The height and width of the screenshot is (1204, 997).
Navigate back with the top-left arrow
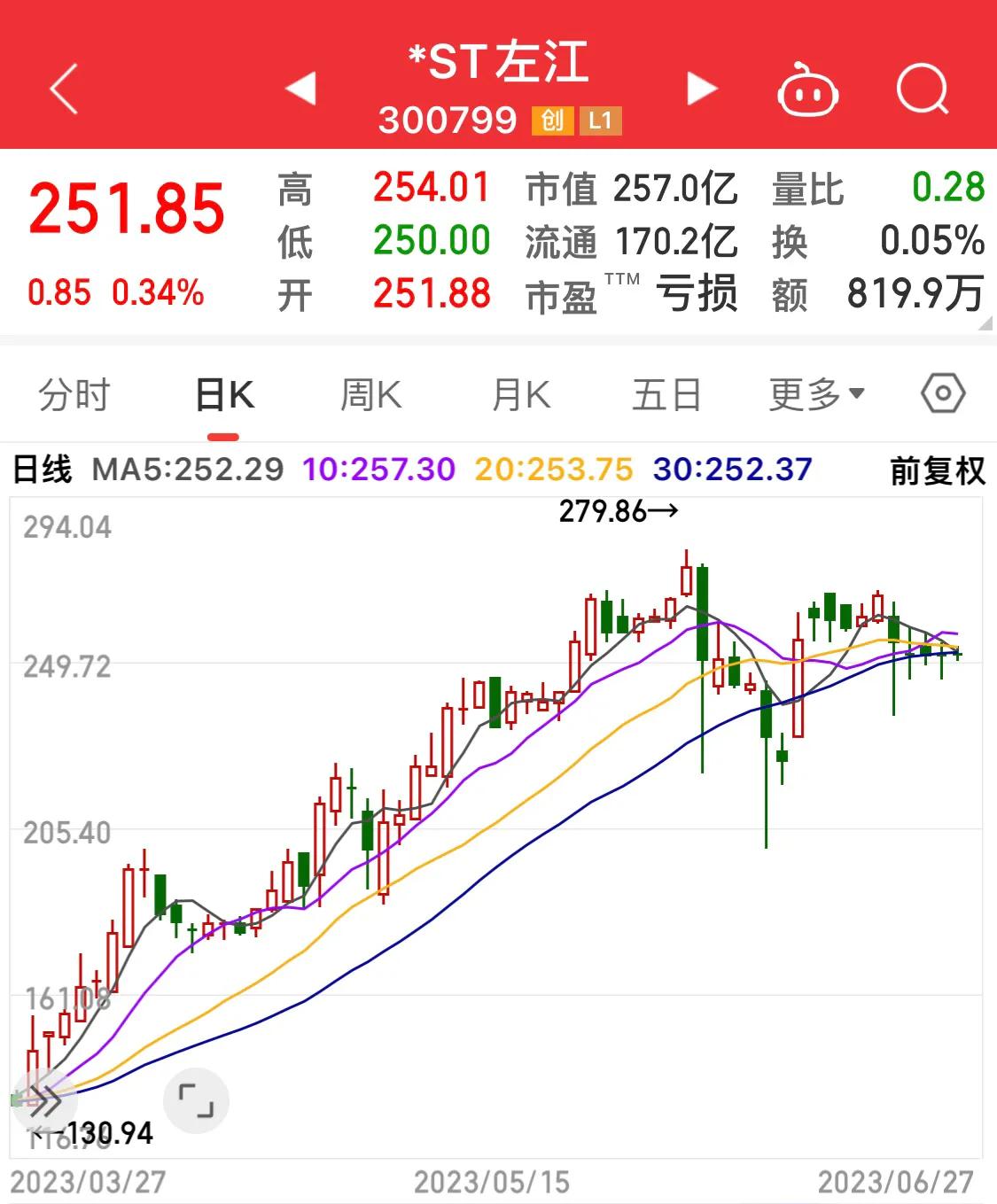tap(61, 88)
